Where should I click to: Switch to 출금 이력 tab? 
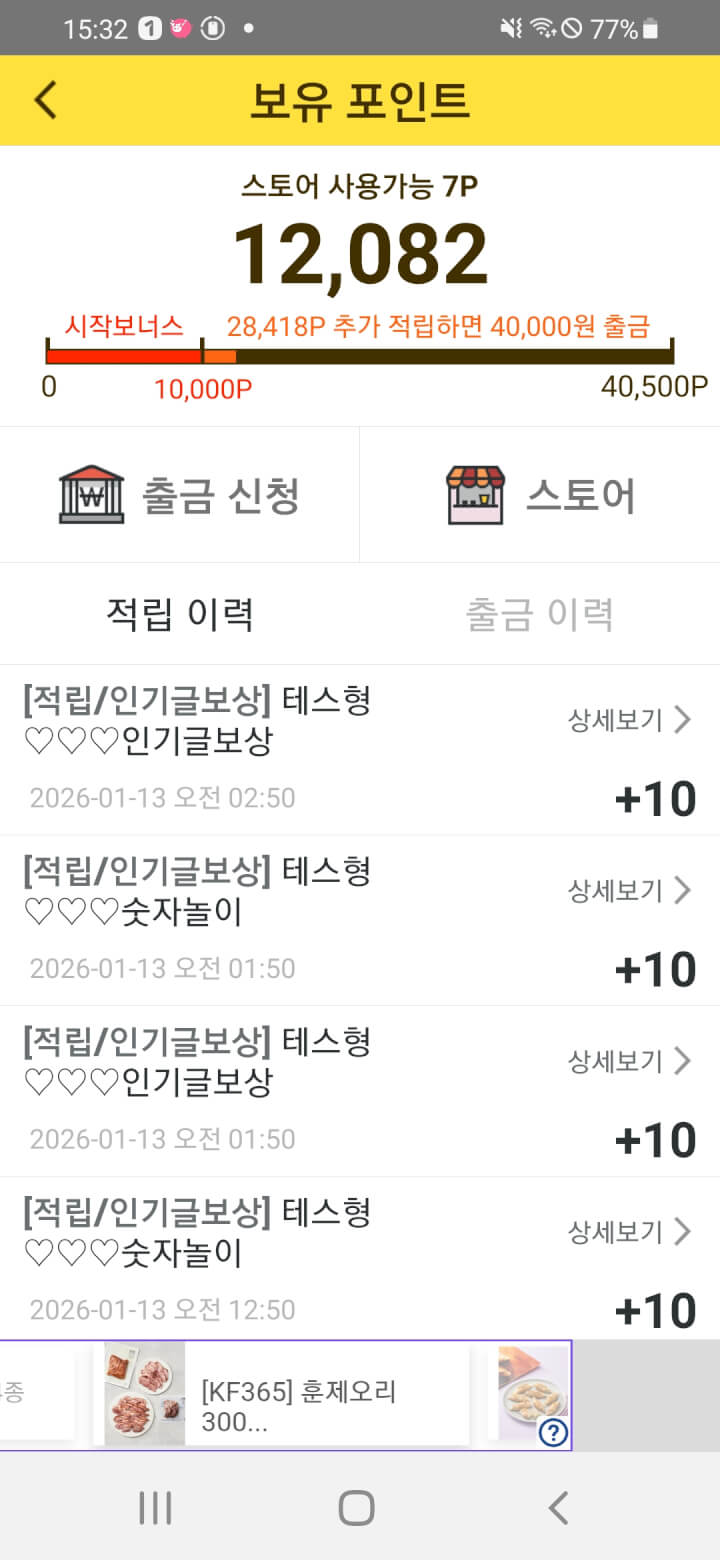pos(540,614)
